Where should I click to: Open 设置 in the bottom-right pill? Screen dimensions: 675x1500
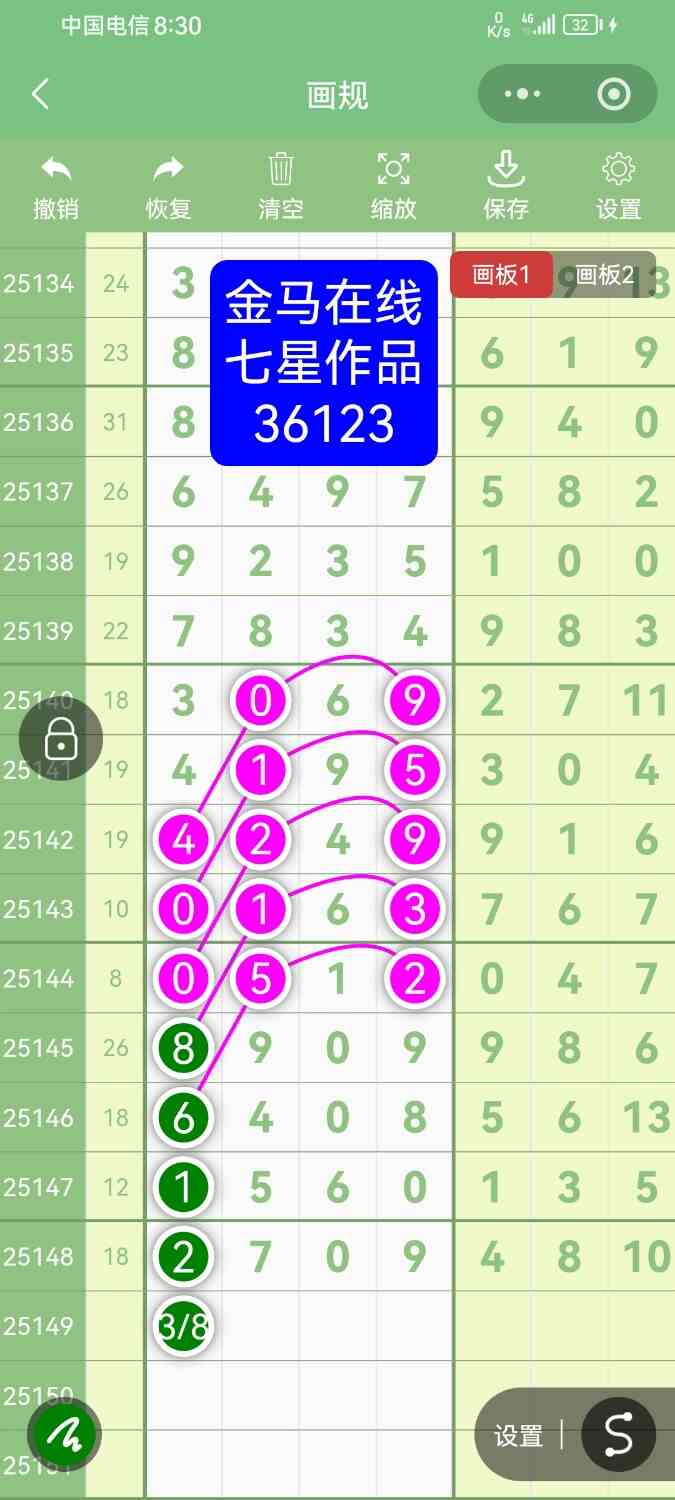518,1436
